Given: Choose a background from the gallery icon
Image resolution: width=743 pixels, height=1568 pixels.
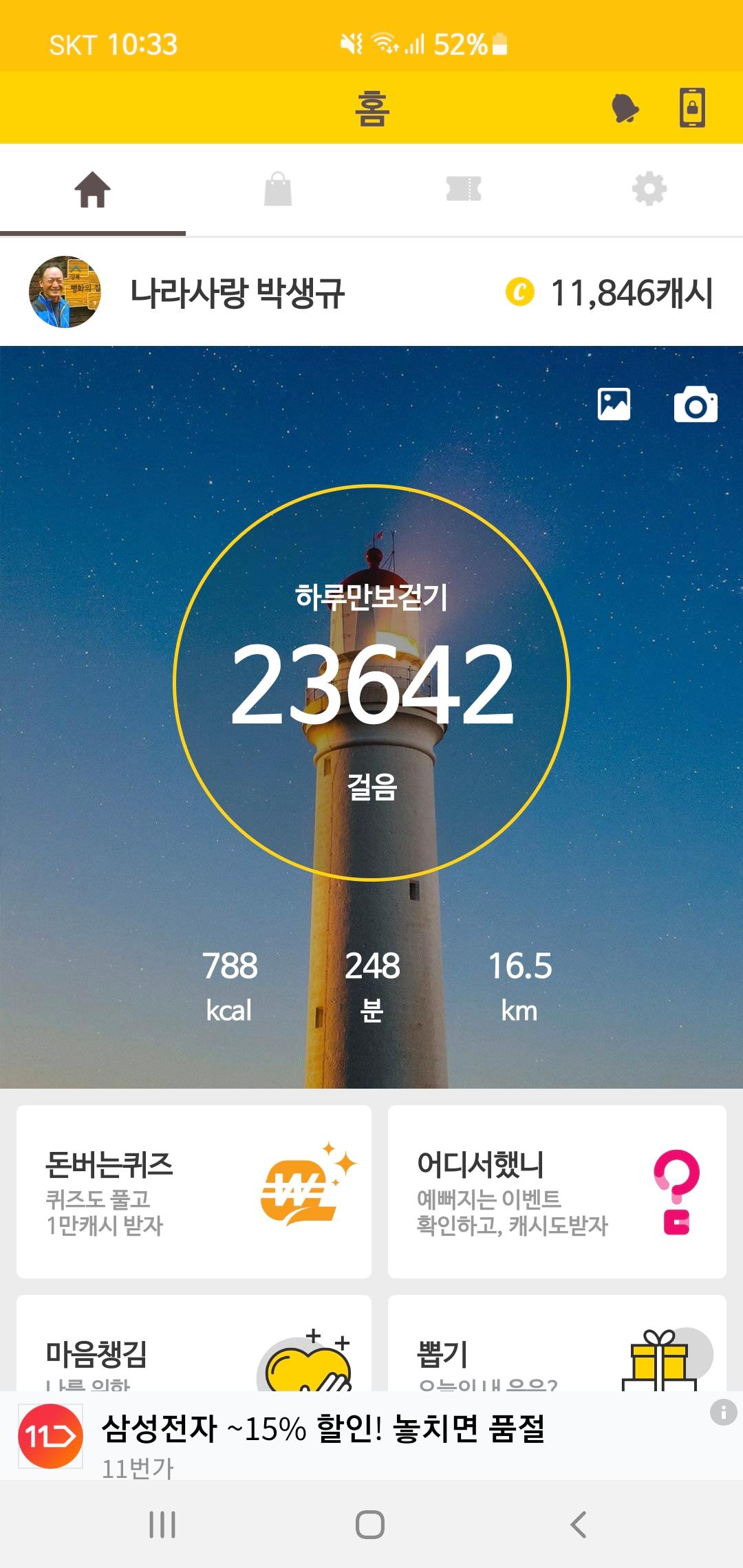Looking at the screenshot, I should 614,404.
